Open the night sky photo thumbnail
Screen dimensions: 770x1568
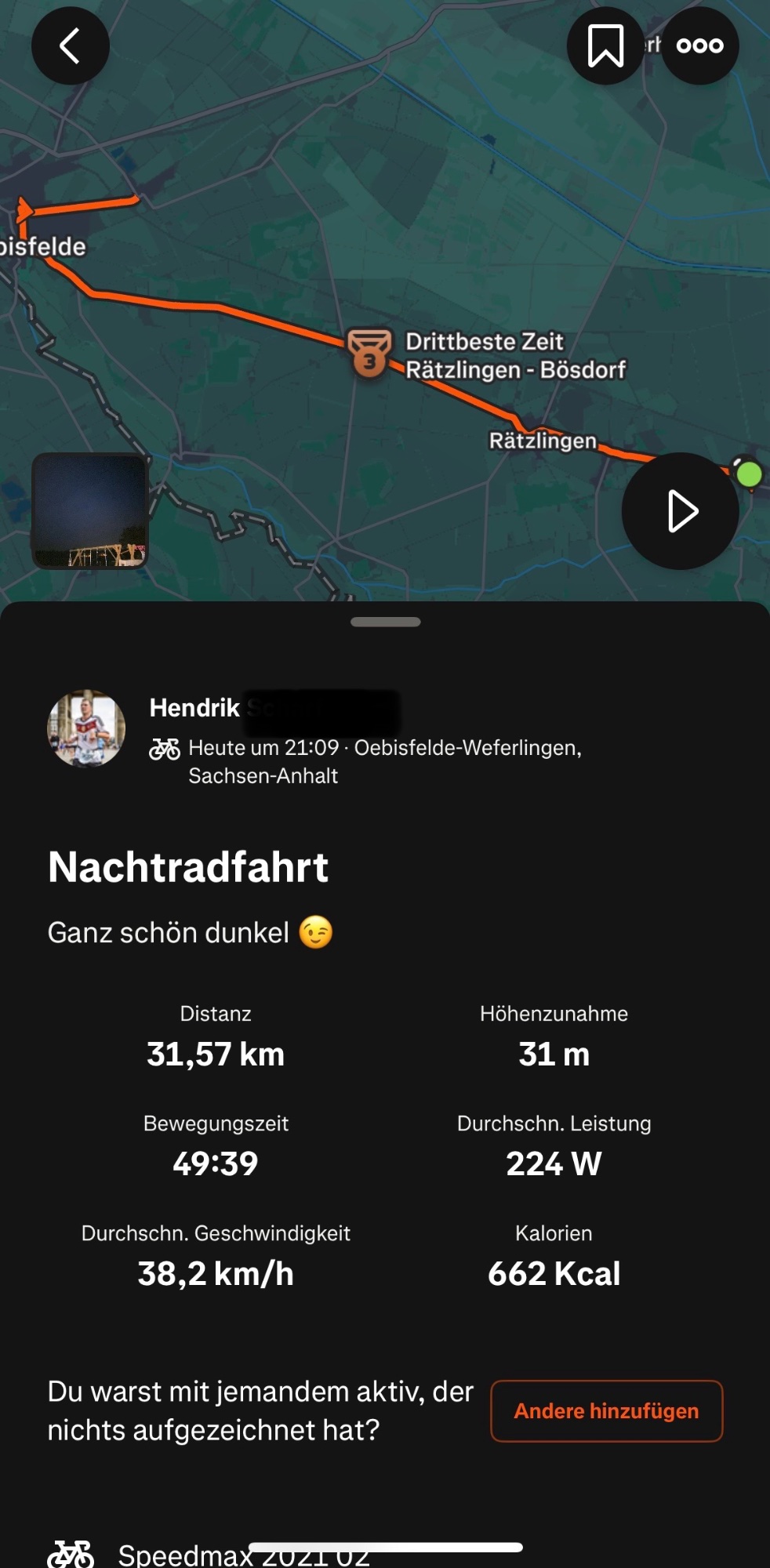coord(89,511)
